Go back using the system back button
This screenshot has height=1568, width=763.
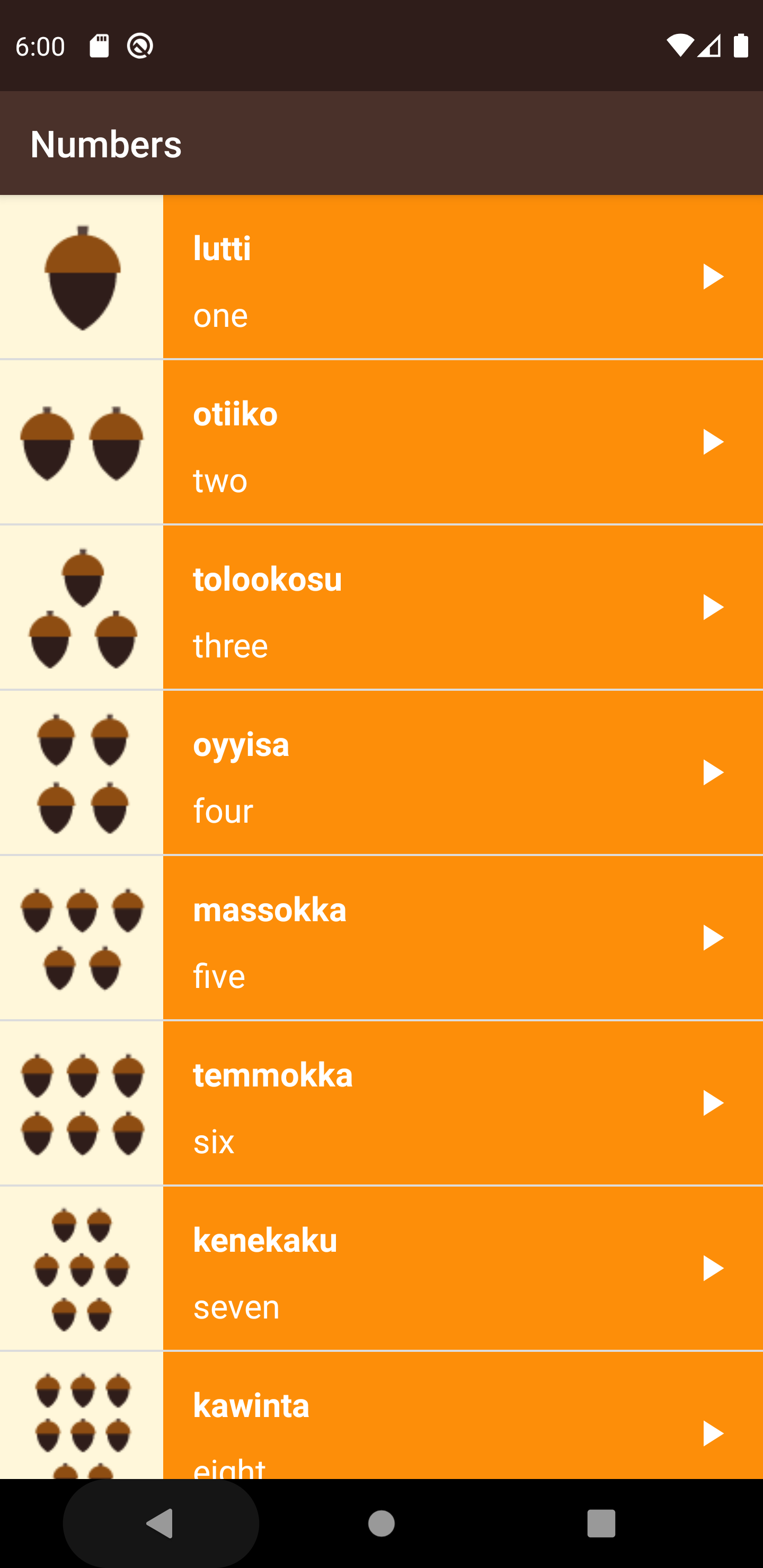point(161,1523)
